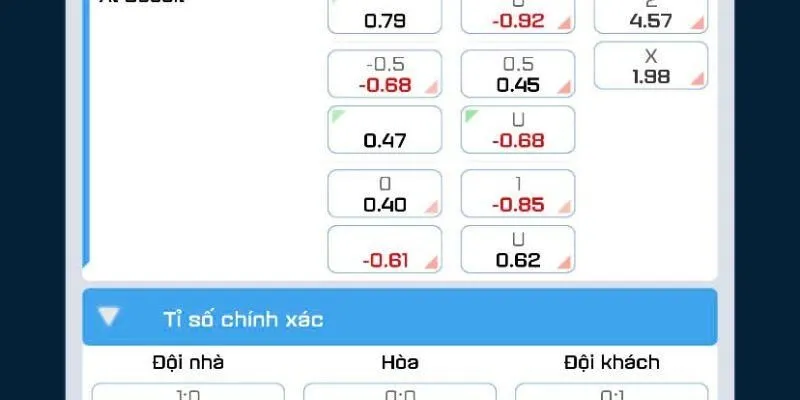Choose the 0.5 line at 0.45
The height and width of the screenshot is (400, 800).
[x=518, y=75]
